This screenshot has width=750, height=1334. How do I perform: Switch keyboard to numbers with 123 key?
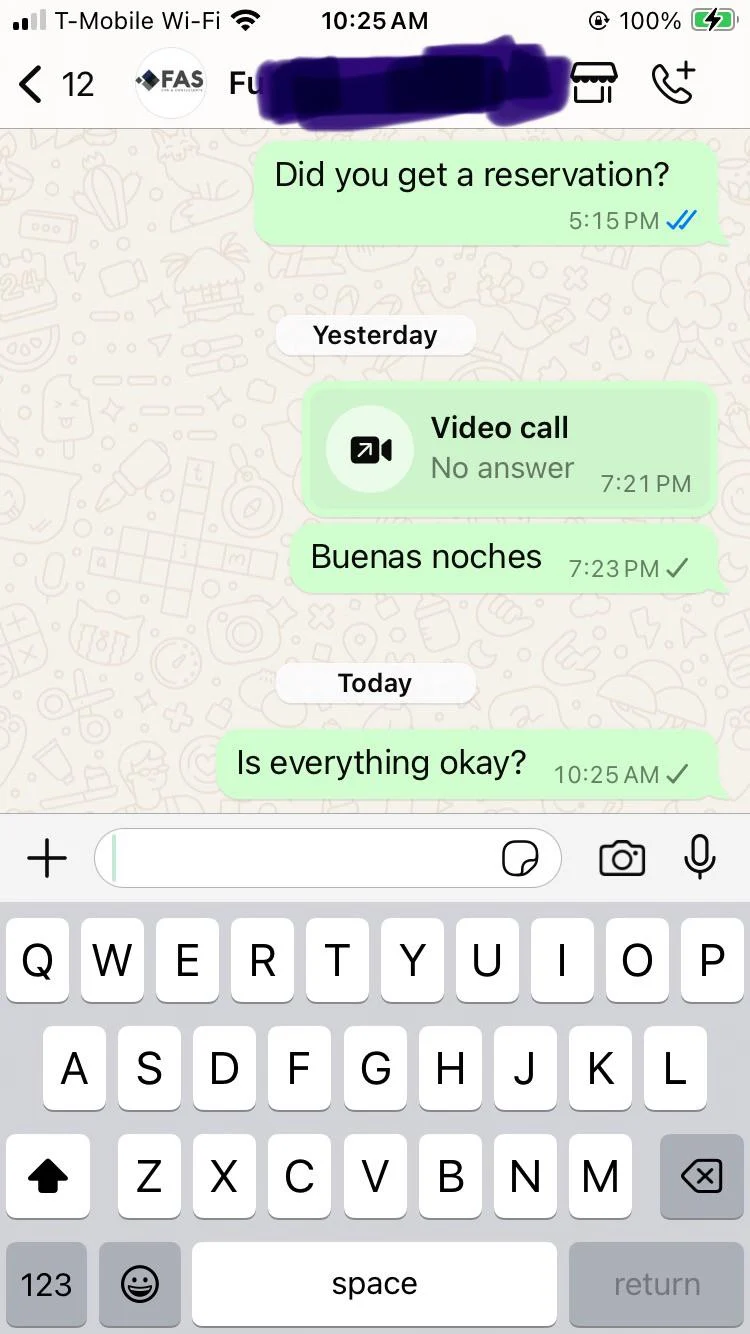coord(46,1285)
